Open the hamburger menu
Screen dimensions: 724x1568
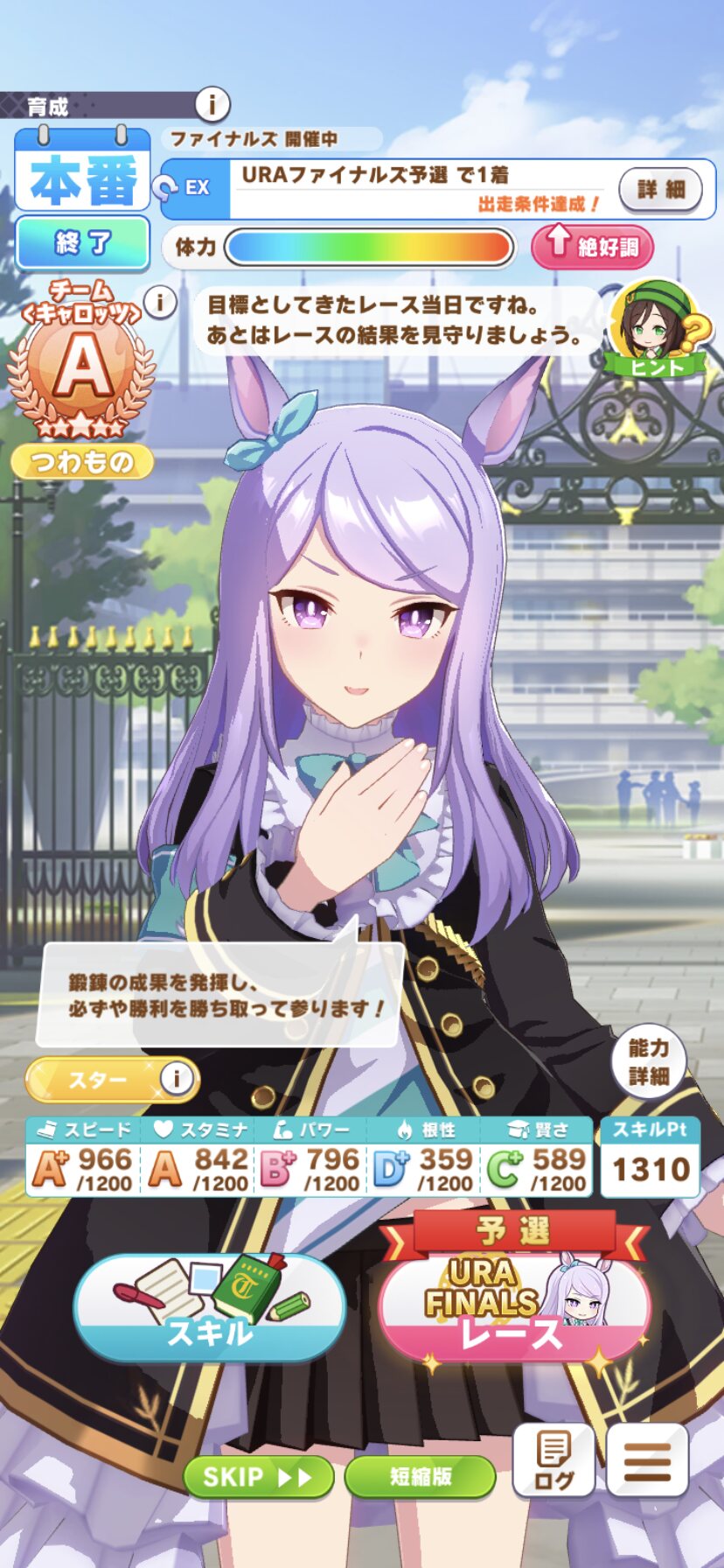[647, 1459]
